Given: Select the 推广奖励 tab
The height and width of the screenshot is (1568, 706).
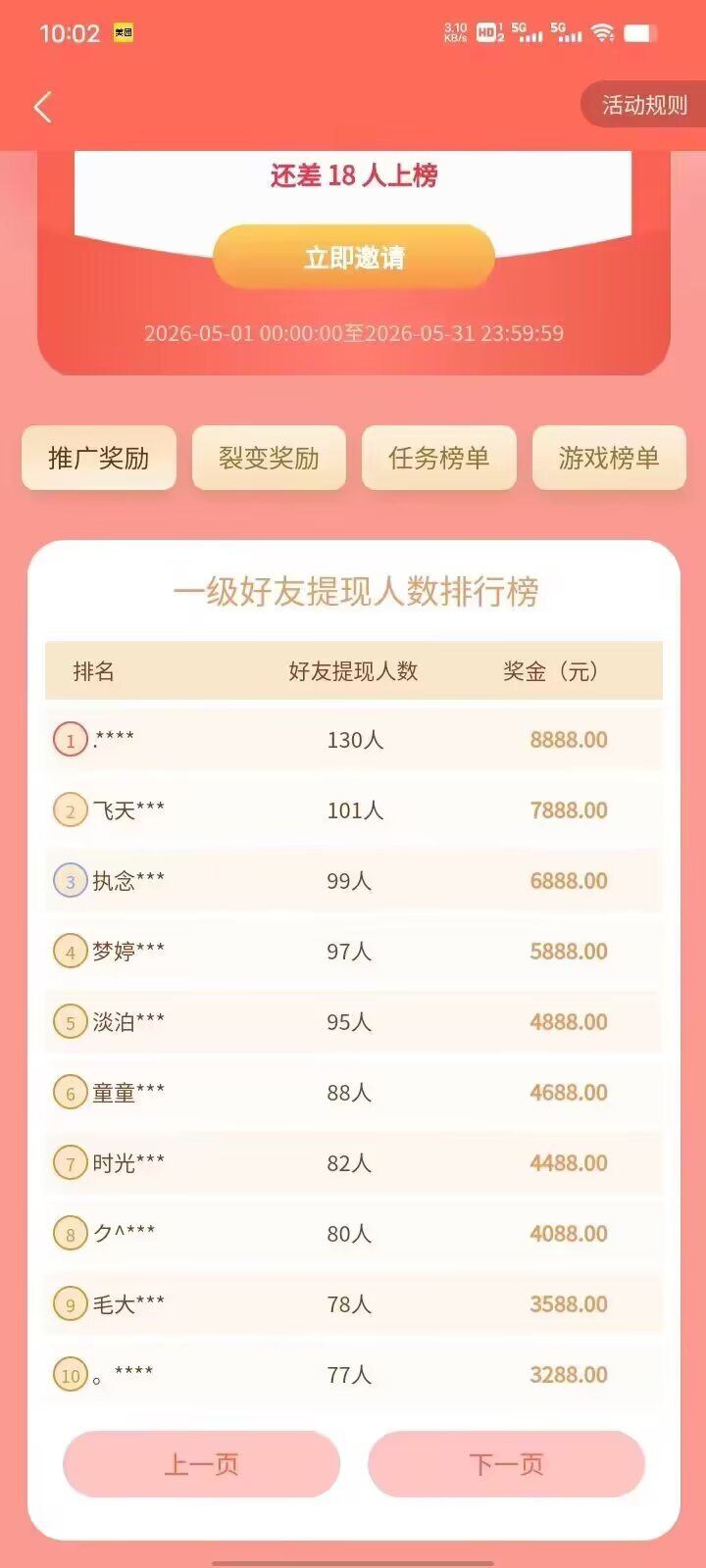Looking at the screenshot, I should [99, 458].
